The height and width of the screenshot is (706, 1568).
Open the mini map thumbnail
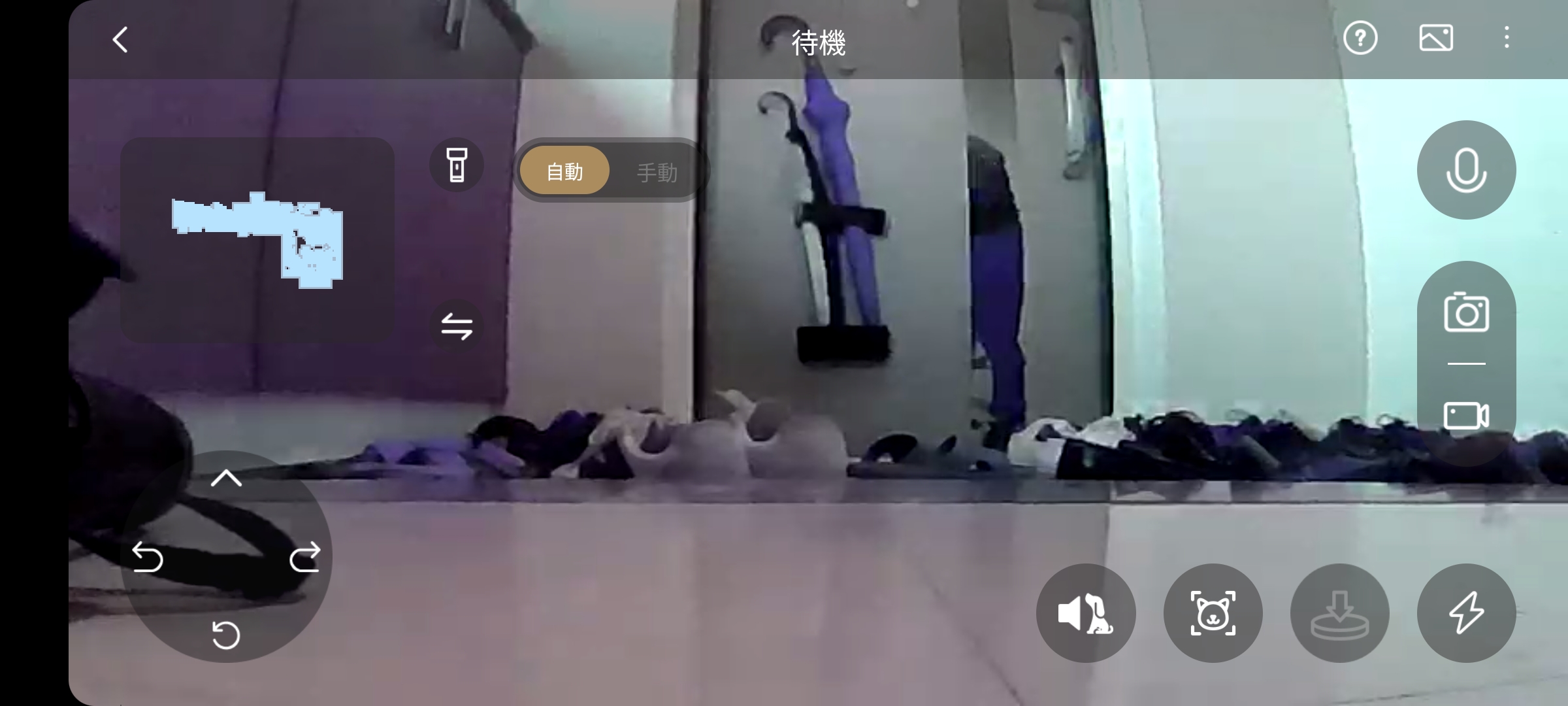(x=257, y=240)
